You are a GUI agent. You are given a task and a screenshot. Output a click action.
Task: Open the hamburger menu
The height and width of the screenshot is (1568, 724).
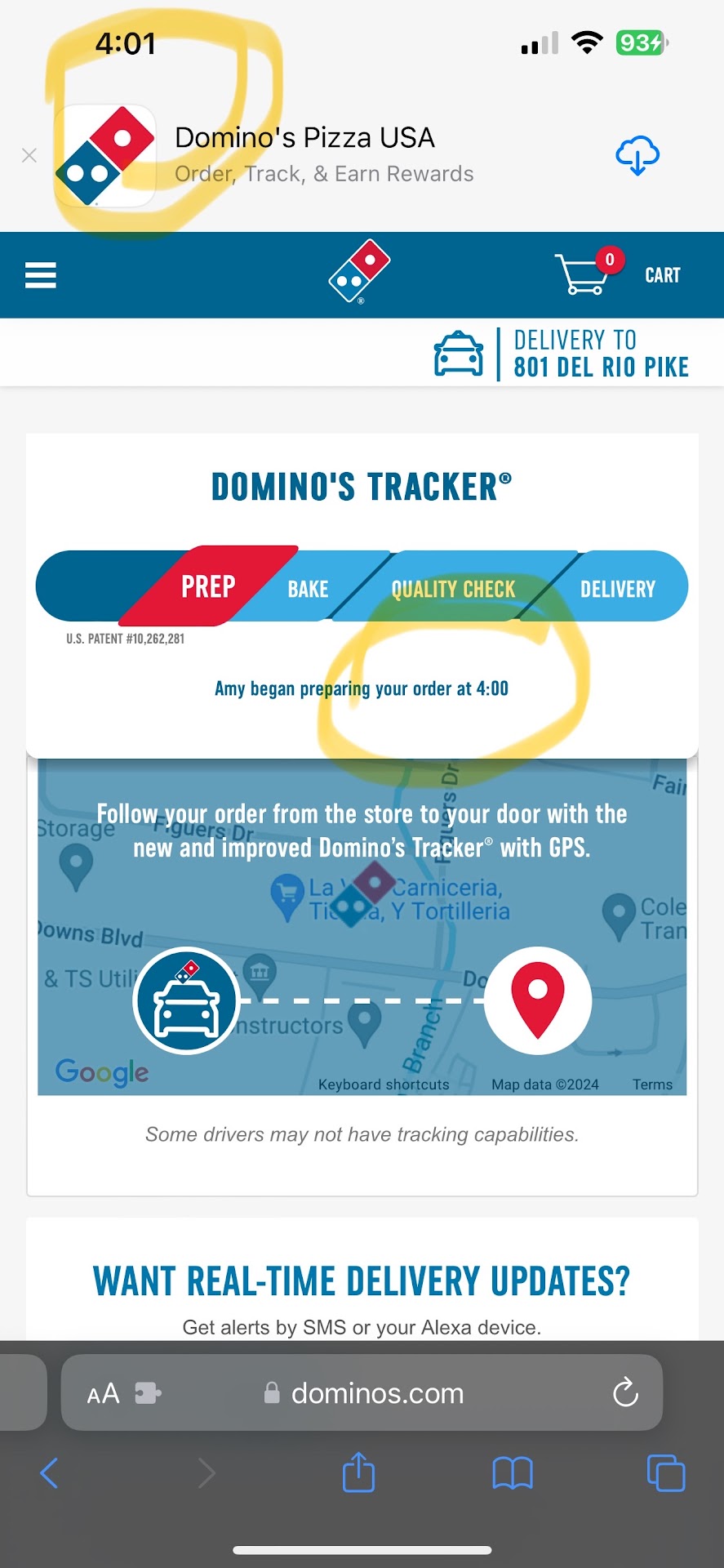point(41,275)
